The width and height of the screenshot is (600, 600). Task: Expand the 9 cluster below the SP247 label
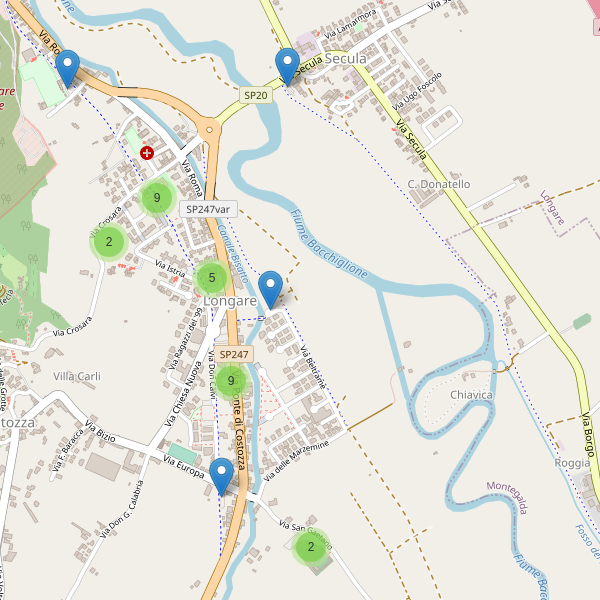tap(232, 381)
